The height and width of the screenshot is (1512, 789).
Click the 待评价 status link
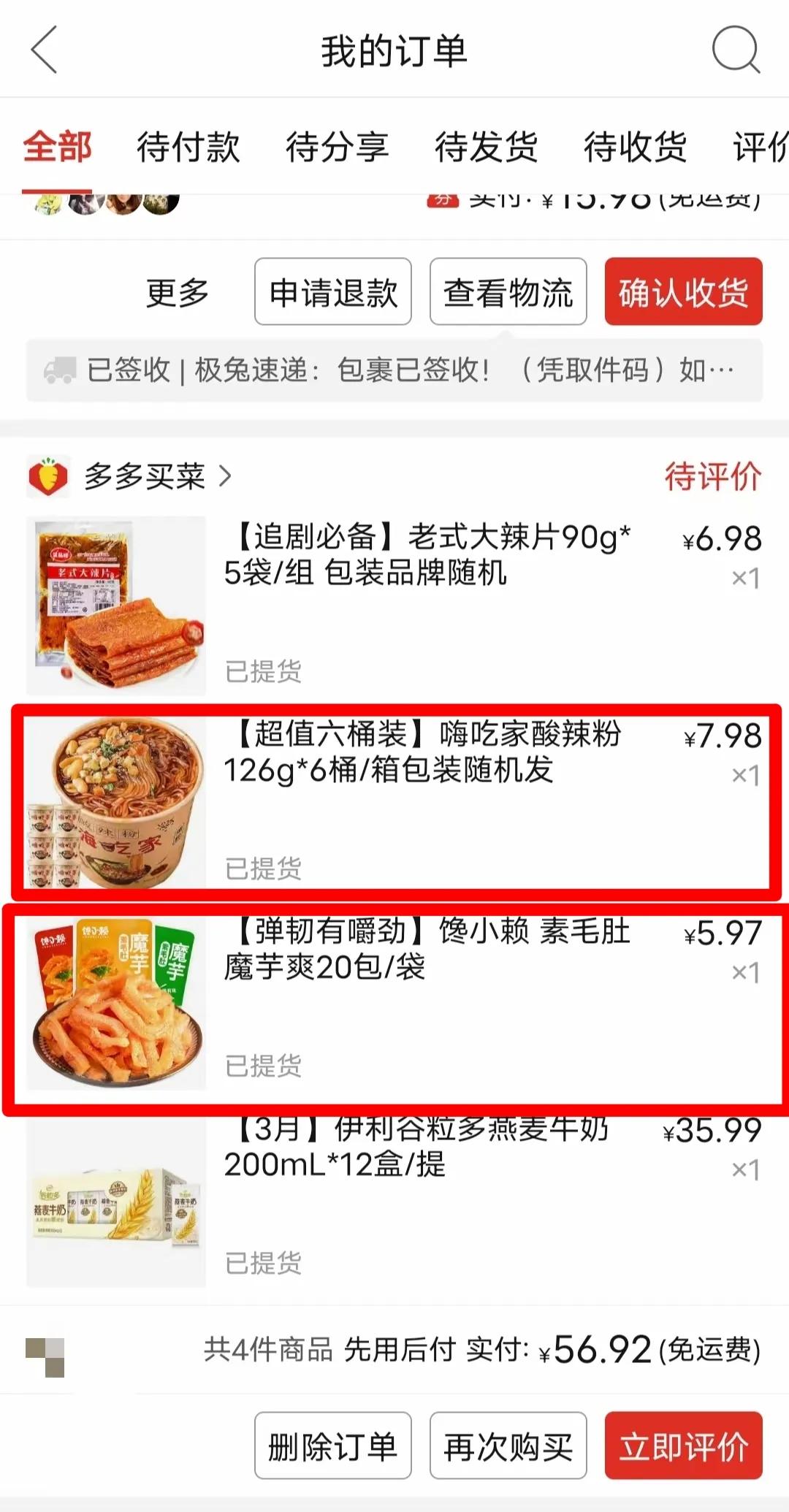(x=714, y=476)
